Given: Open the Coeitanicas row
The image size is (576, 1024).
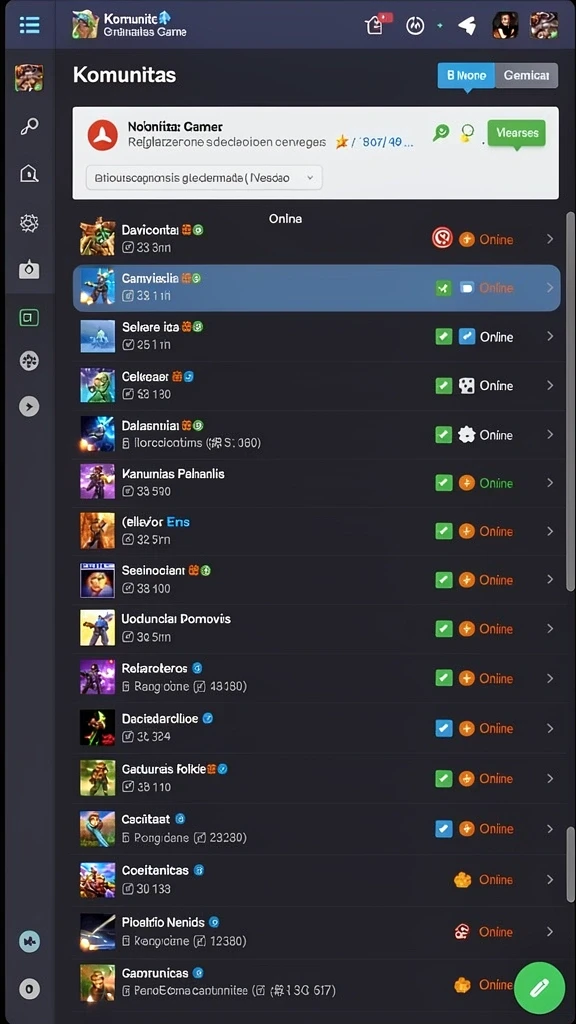Looking at the screenshot, I should (316, 879).
